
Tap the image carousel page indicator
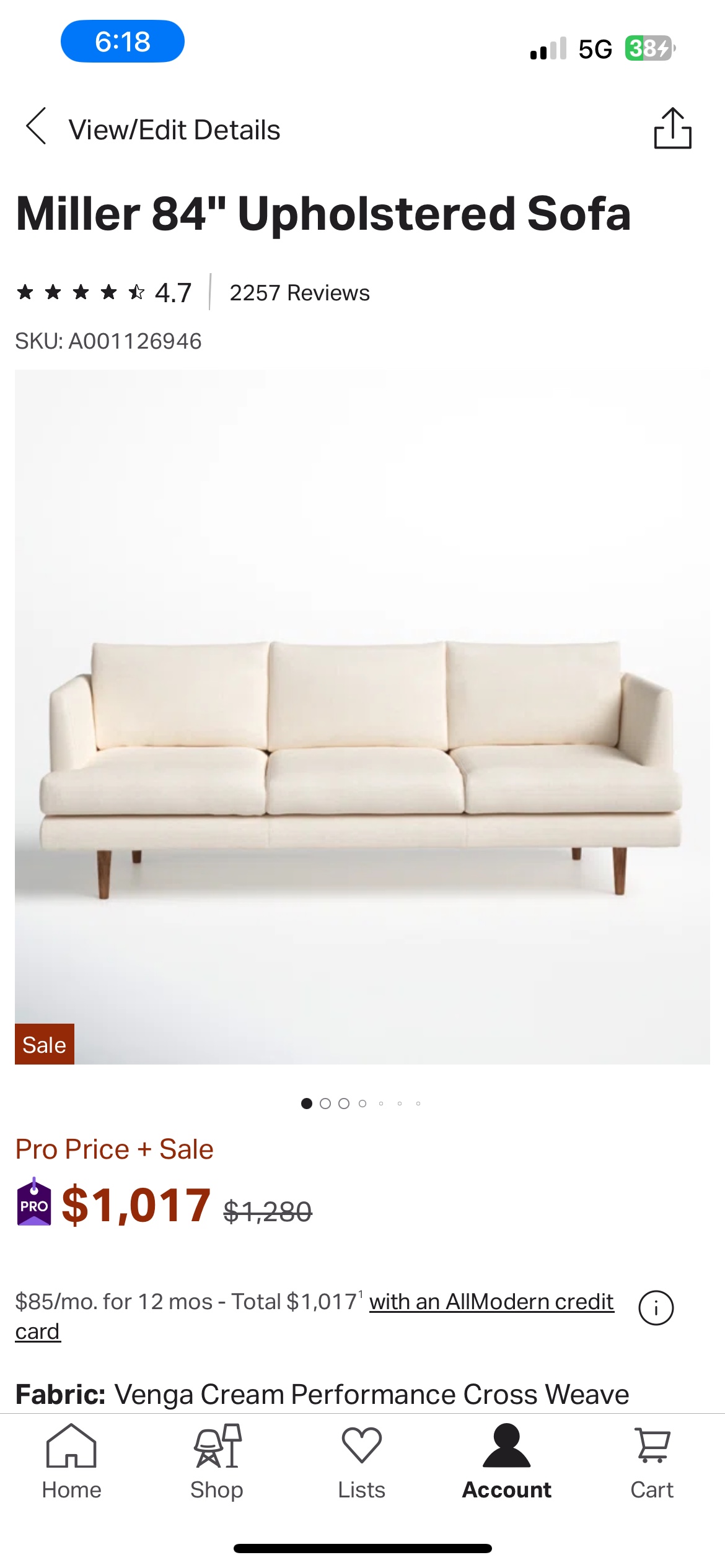361,1104
